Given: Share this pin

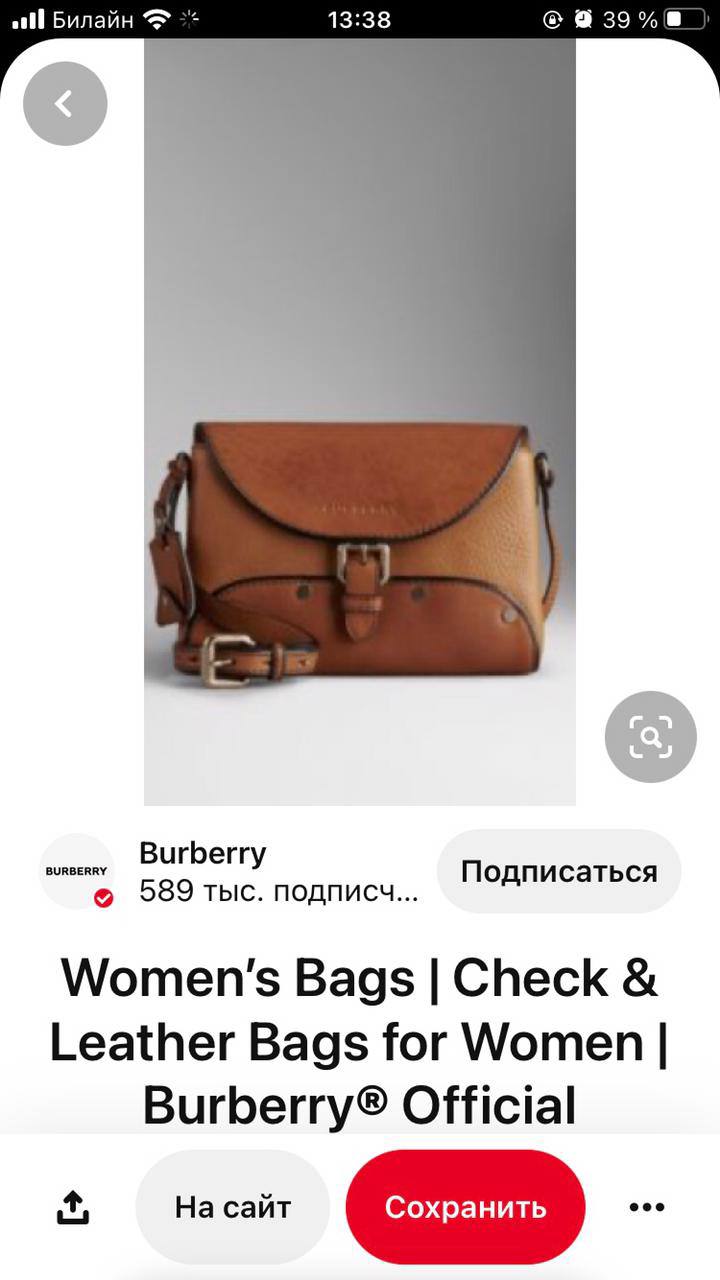Looking at the screenshot, I should pyautogui.click(x=72, y=1208).
